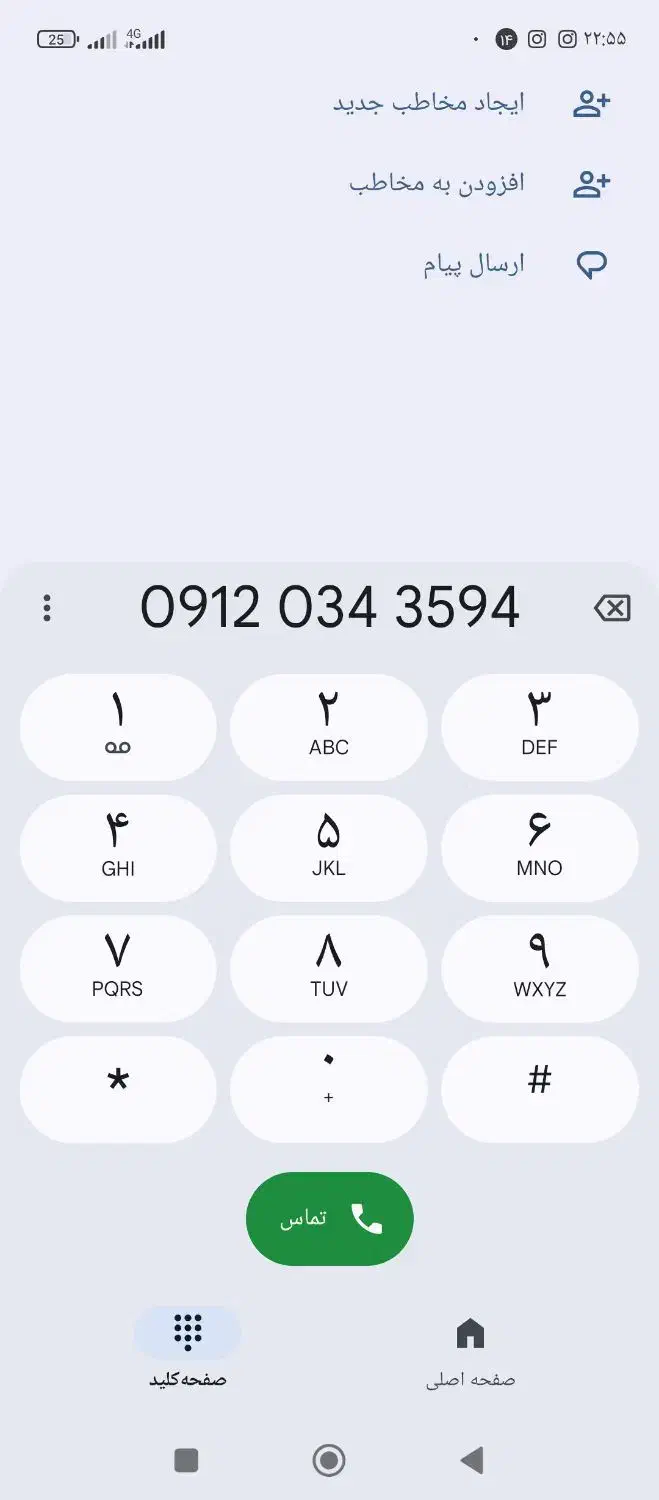
Task: Tap the ۶ MNO key
Action: [539, 848]
